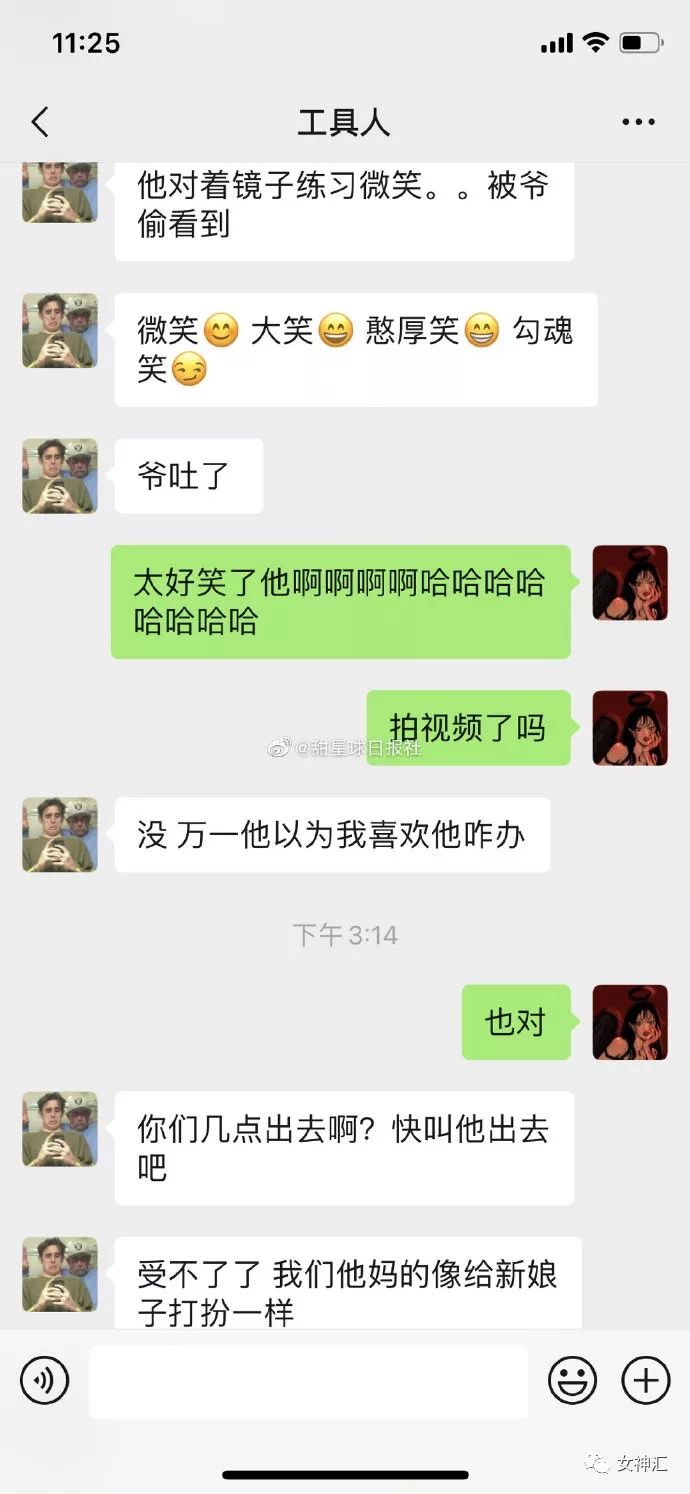The height and width of the screenshot is (1494, 690).
Task: Tap the message text field
Action: coord(308,1381)
